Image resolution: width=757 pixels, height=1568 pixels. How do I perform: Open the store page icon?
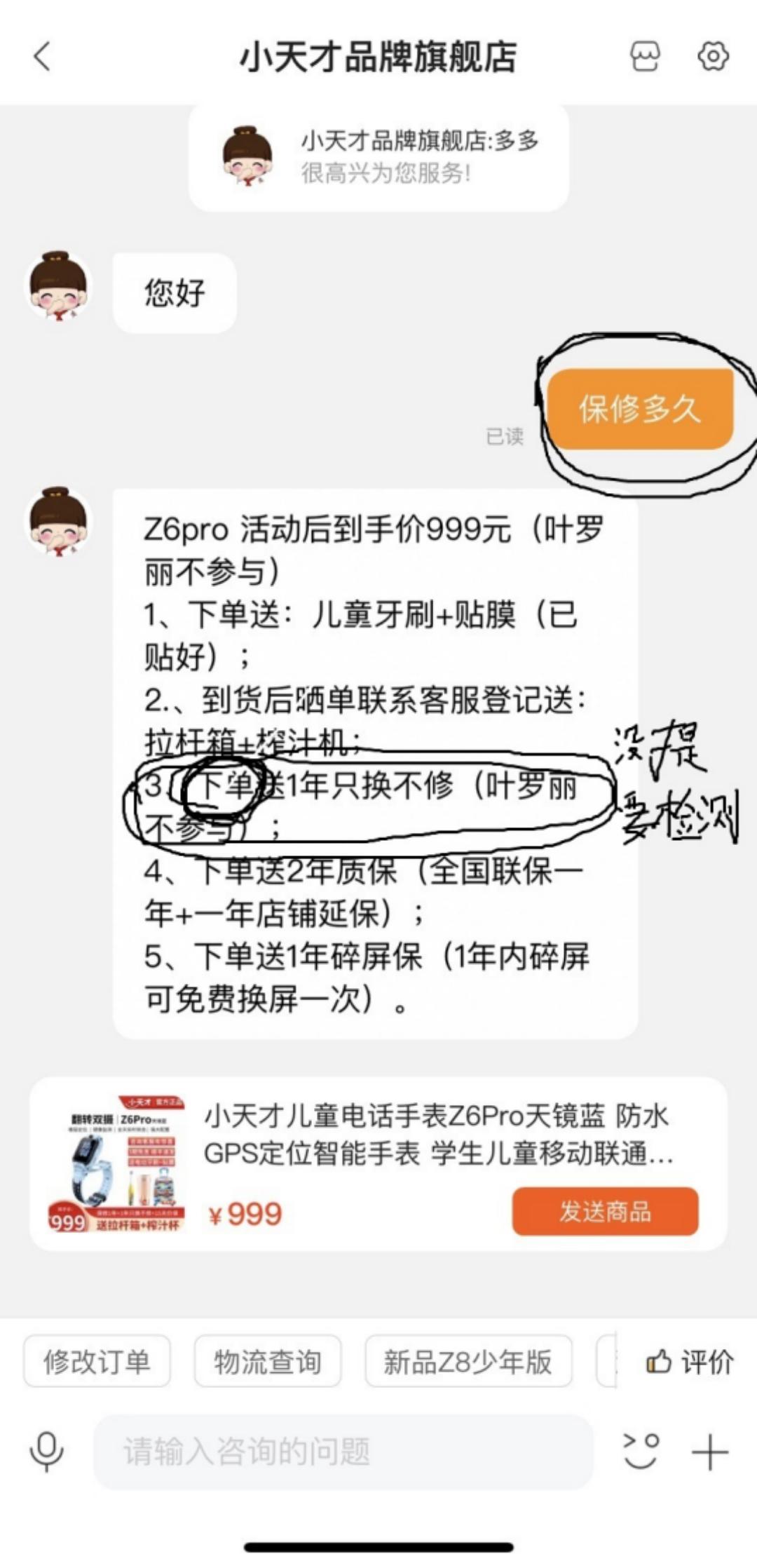coord(645,57)
